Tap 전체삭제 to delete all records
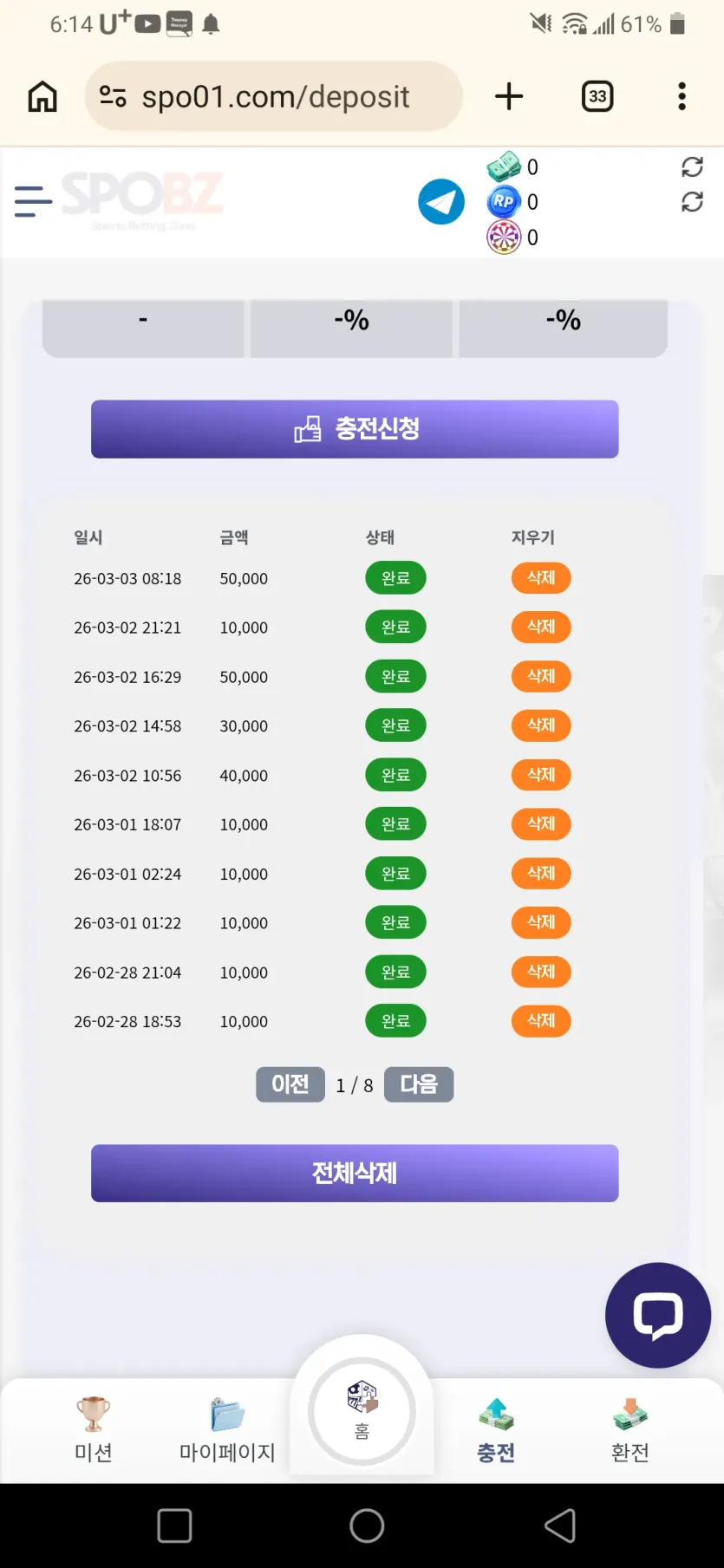The image size is (724, 1568). click(355, 1173)
